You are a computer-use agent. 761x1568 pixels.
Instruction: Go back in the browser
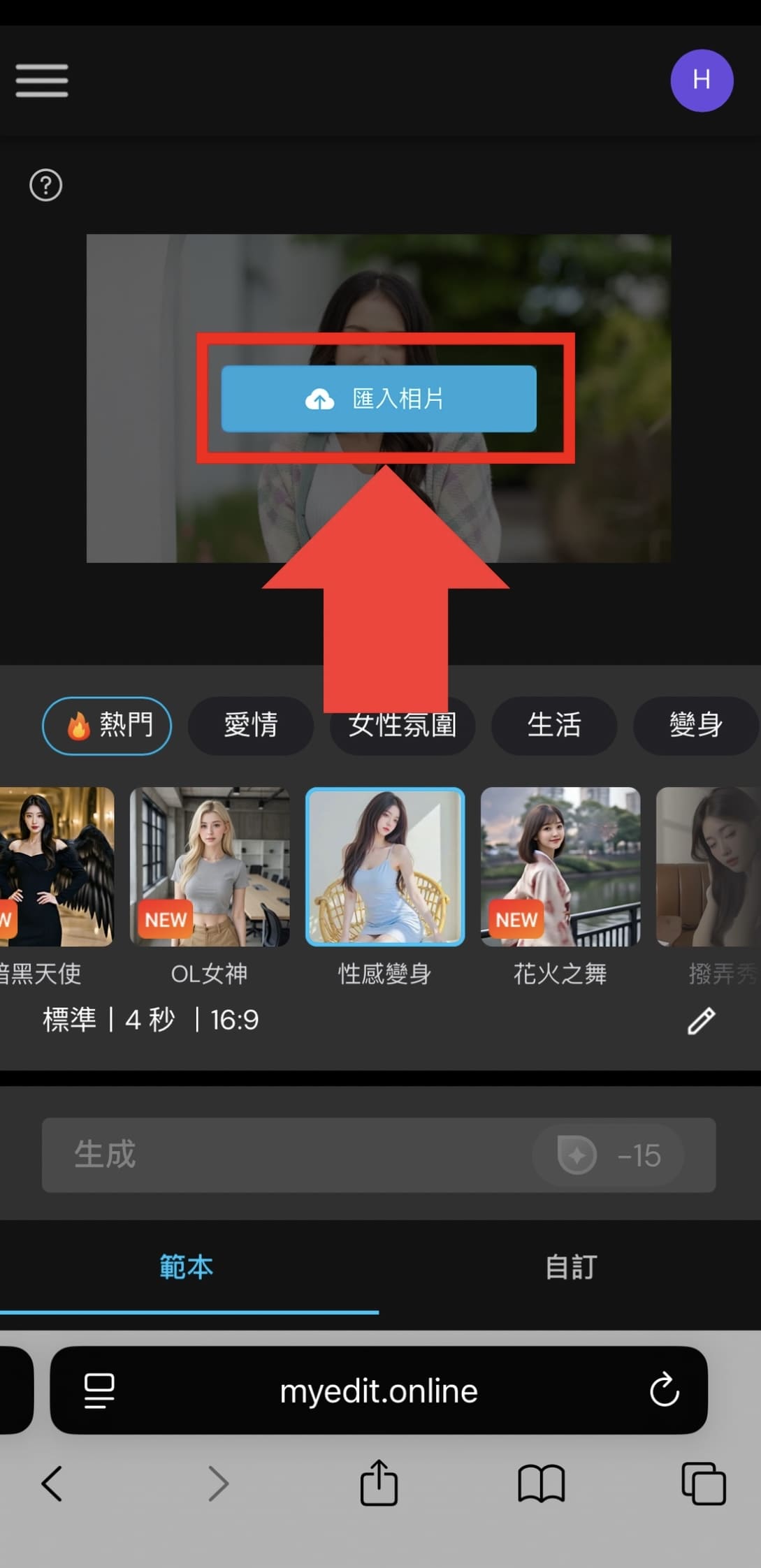point(52,1482)
